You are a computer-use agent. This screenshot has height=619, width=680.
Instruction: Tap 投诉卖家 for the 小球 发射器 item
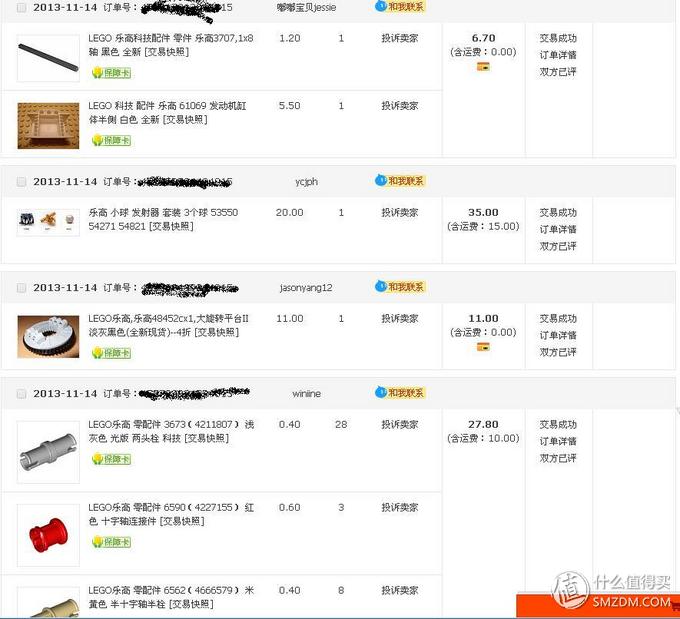click(x=399, y=213)
